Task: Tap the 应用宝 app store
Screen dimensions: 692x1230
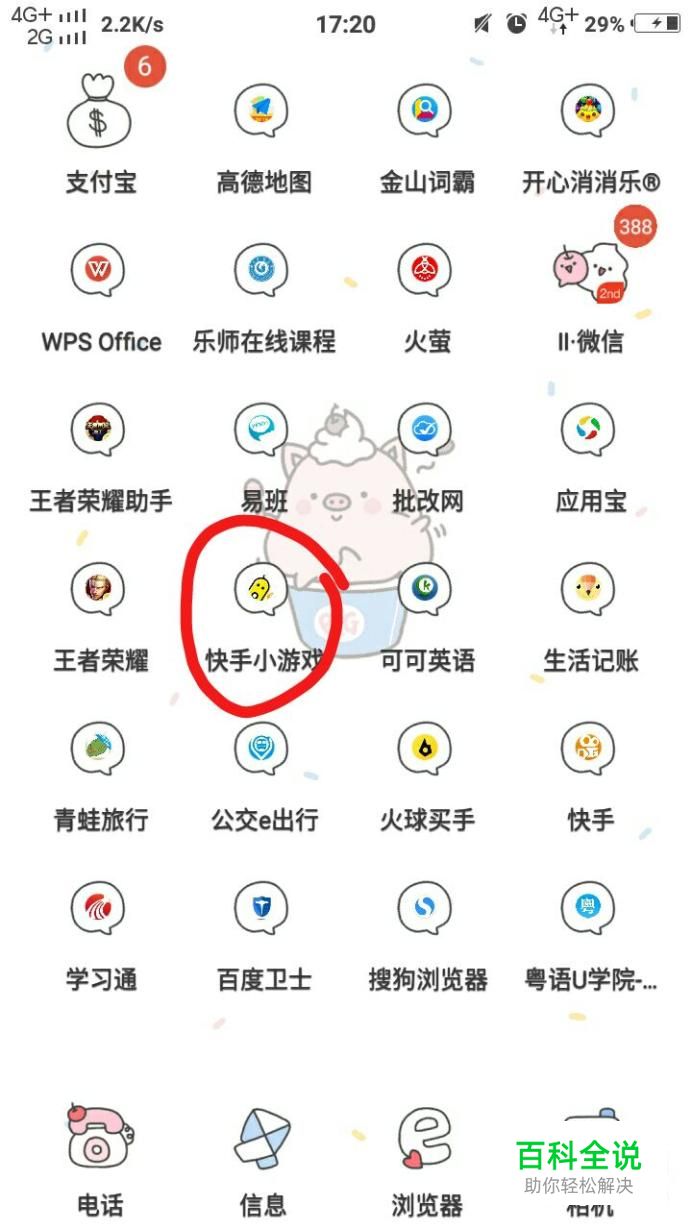Action: click(590, 431)
